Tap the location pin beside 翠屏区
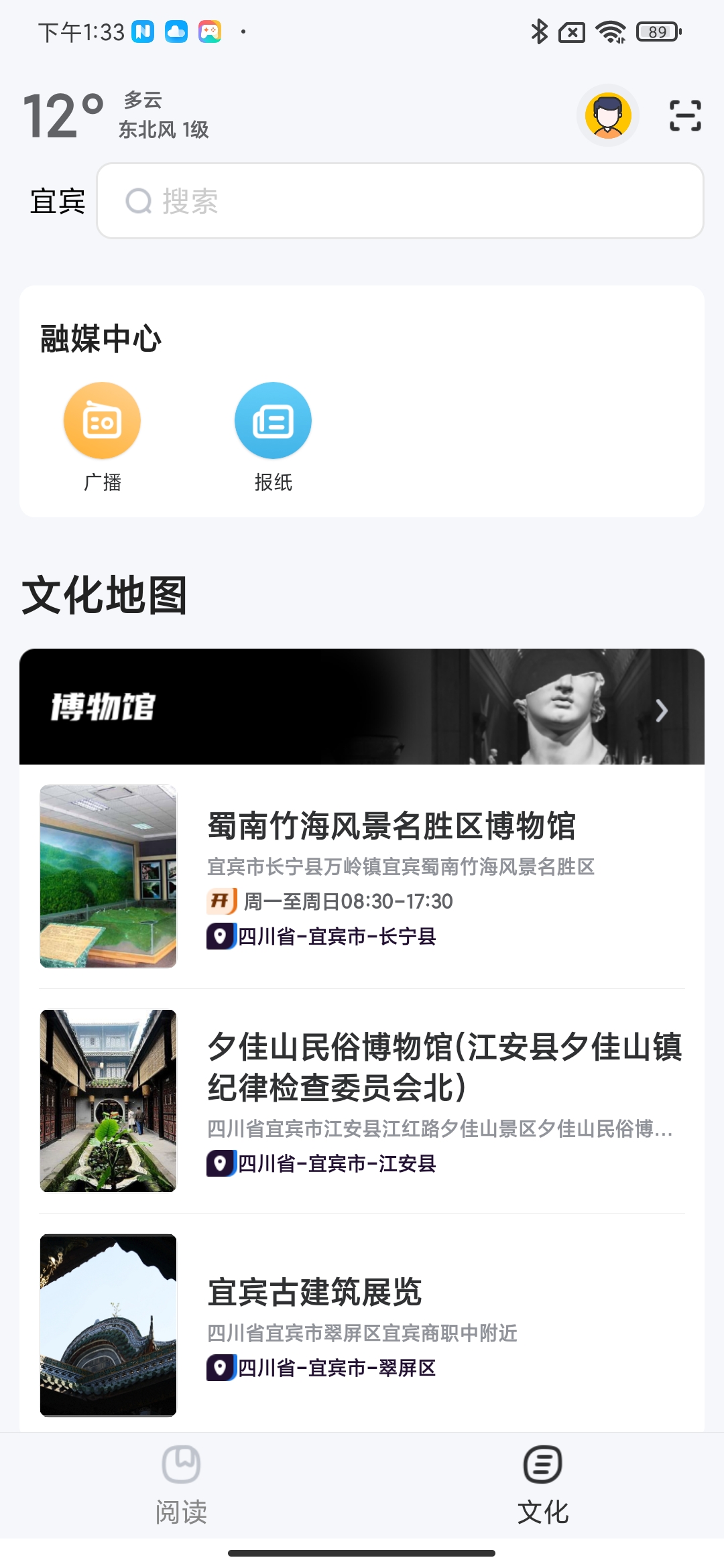Screen dimensions: 724x1568 221,1369
